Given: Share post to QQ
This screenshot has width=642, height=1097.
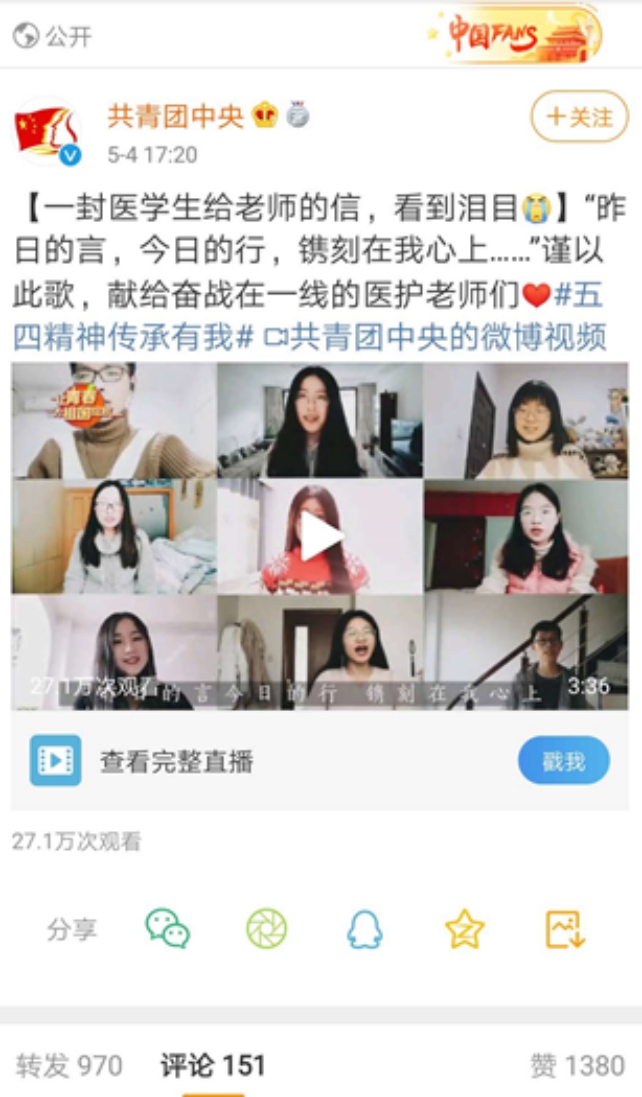Looking at the screenshot, I should pos(365,929).
